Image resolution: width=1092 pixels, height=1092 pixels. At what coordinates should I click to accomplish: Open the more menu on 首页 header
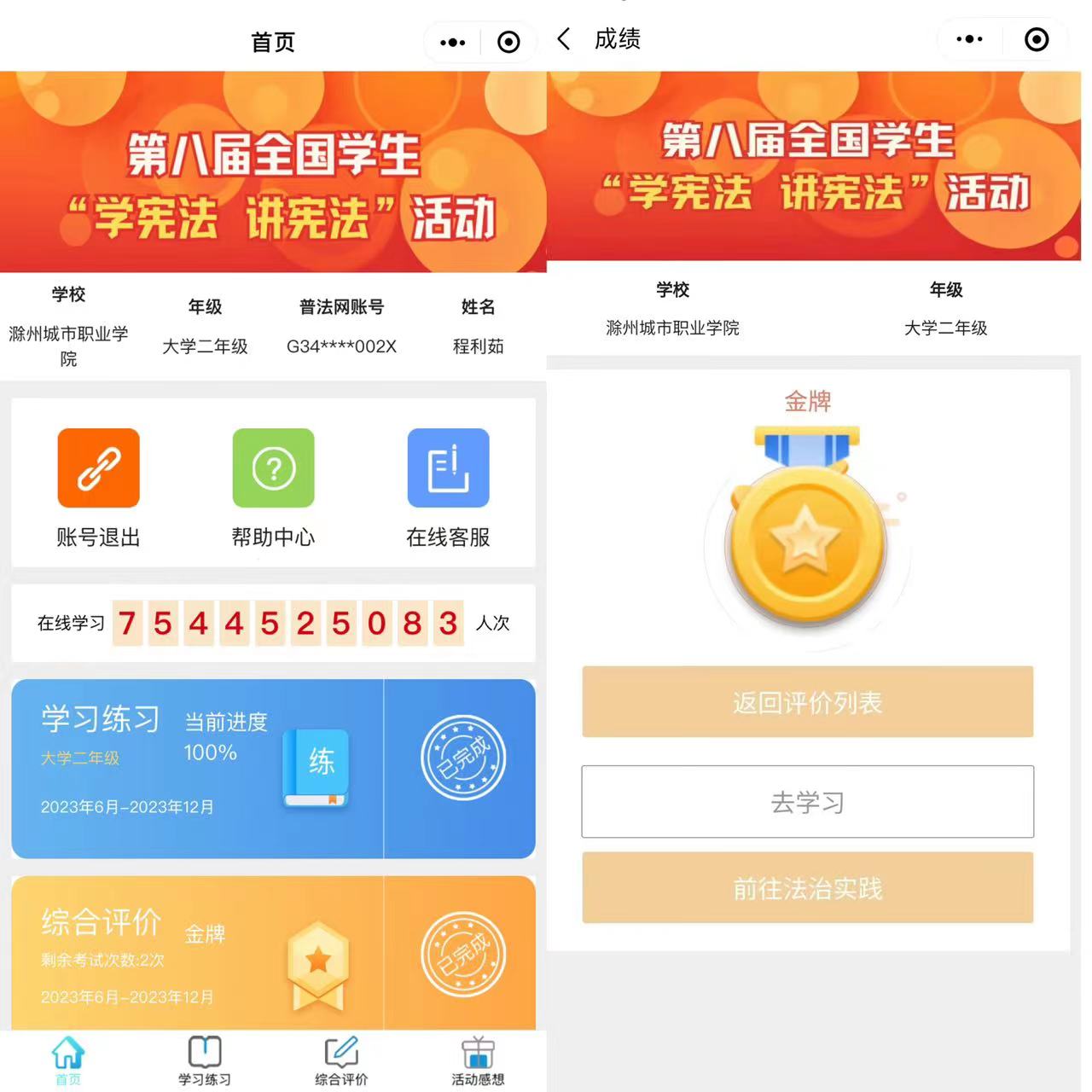point(452,42)
